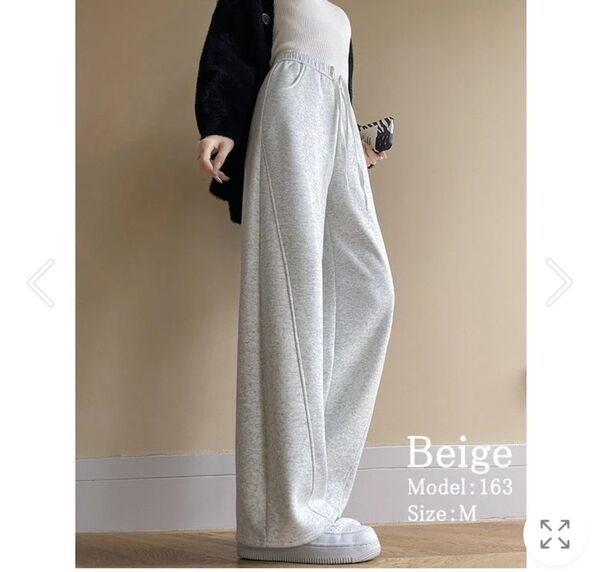
Task: Show the next product image
Action: [559, 283]
